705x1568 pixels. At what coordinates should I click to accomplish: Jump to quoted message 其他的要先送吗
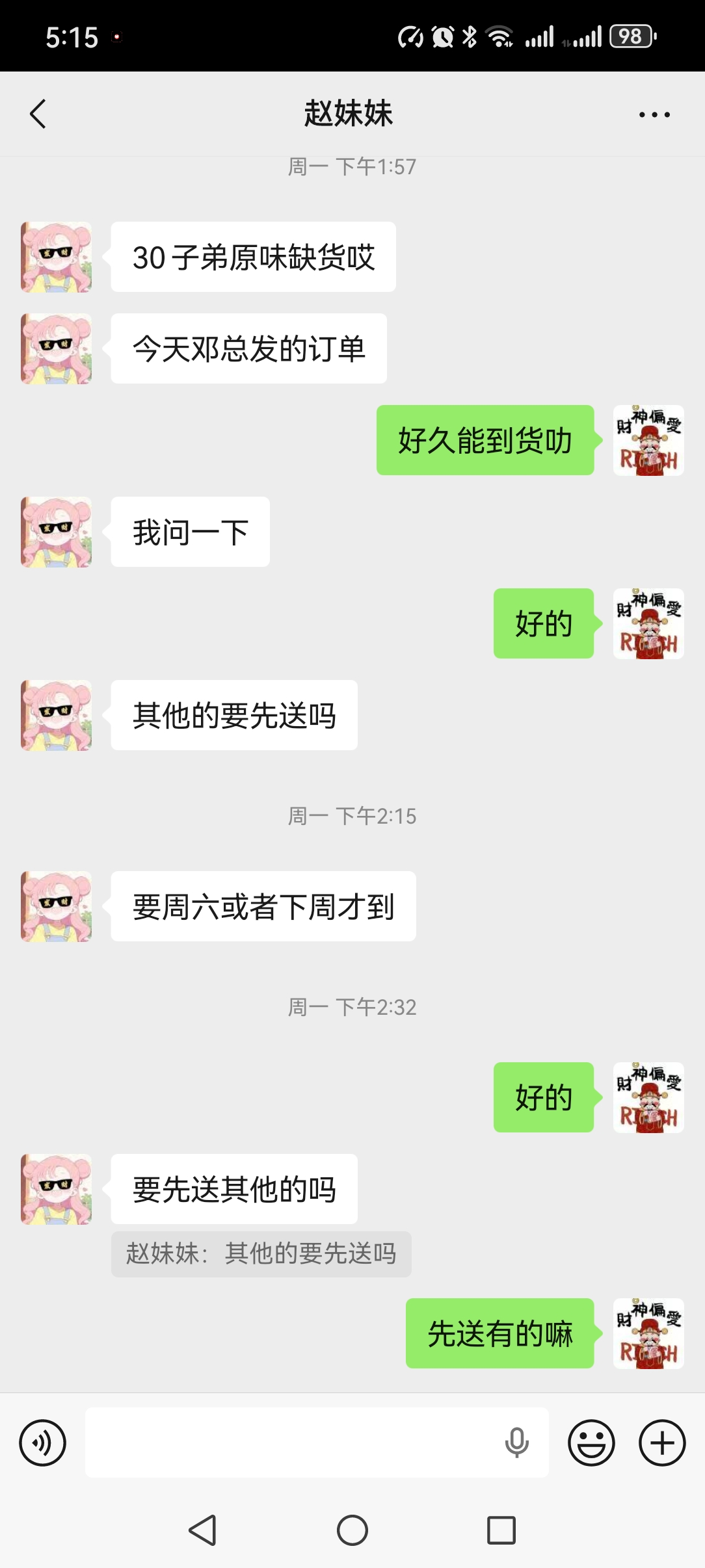(x=261, y=1254)
